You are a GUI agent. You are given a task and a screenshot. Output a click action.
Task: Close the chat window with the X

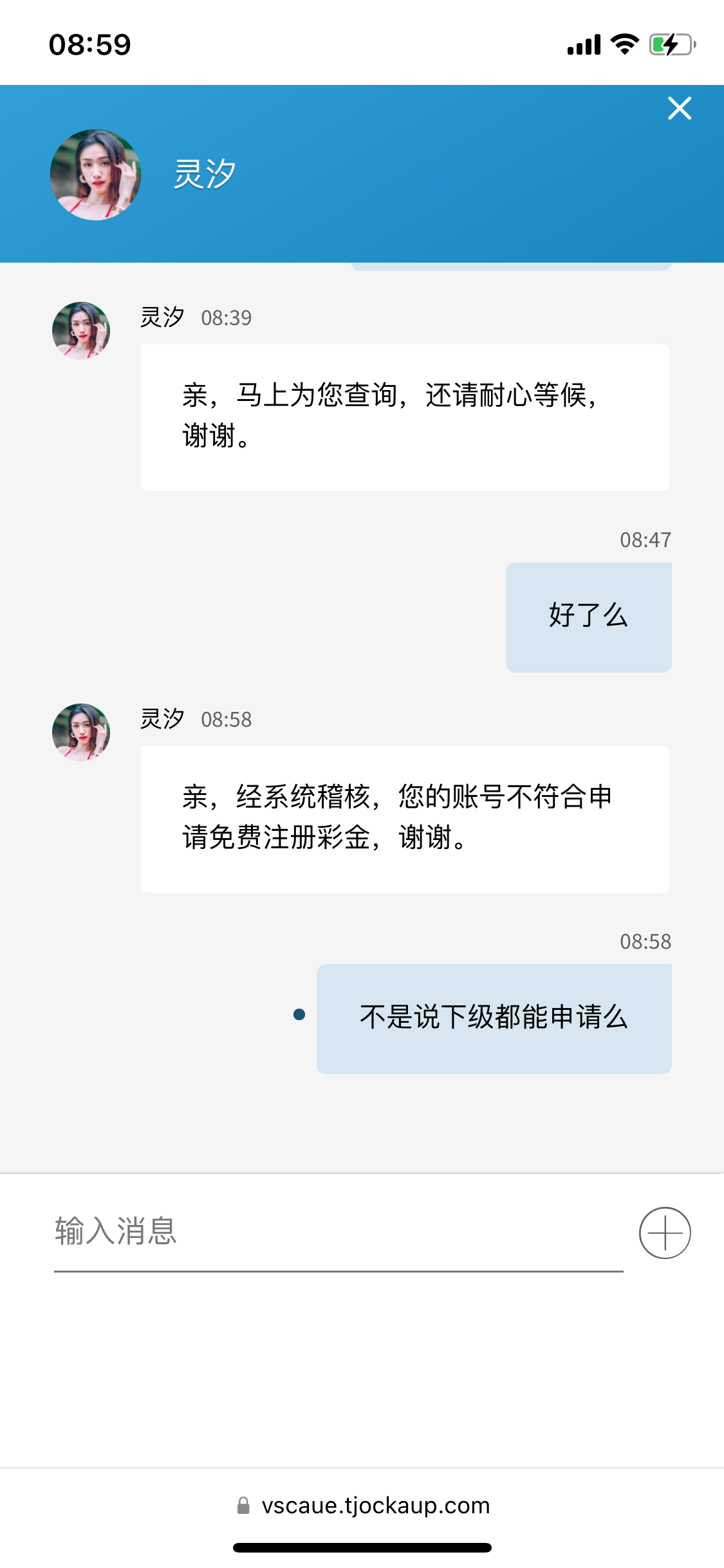680,108
